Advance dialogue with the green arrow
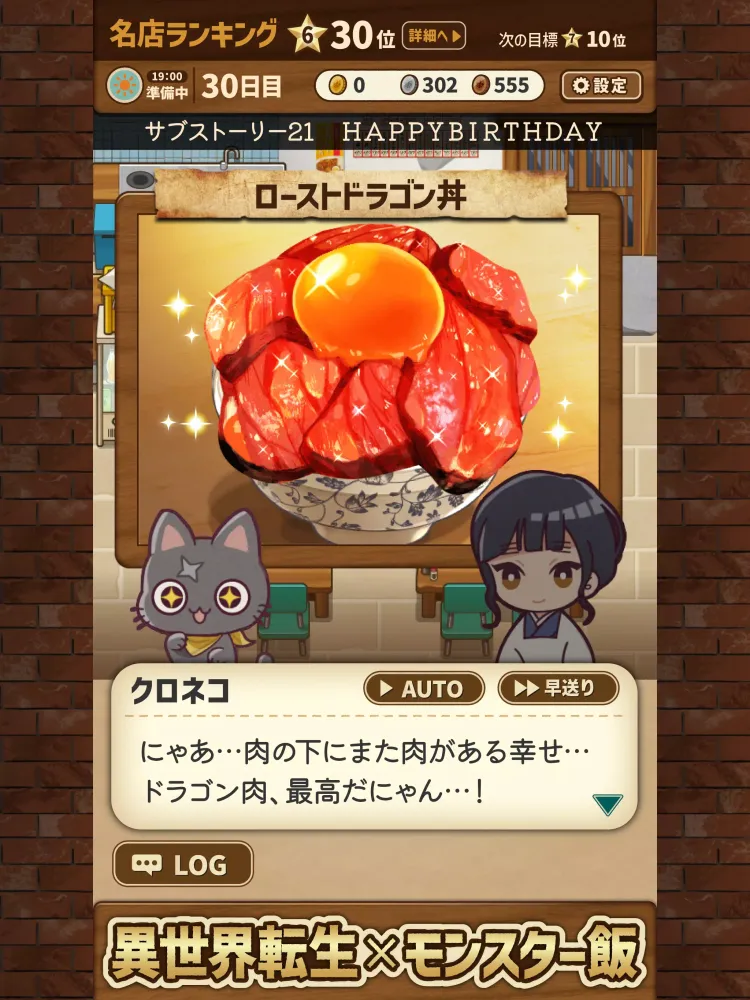Image resolution: width=750 pixels, height=1000 pixels. pyautogui.click(x=607, y=804)
